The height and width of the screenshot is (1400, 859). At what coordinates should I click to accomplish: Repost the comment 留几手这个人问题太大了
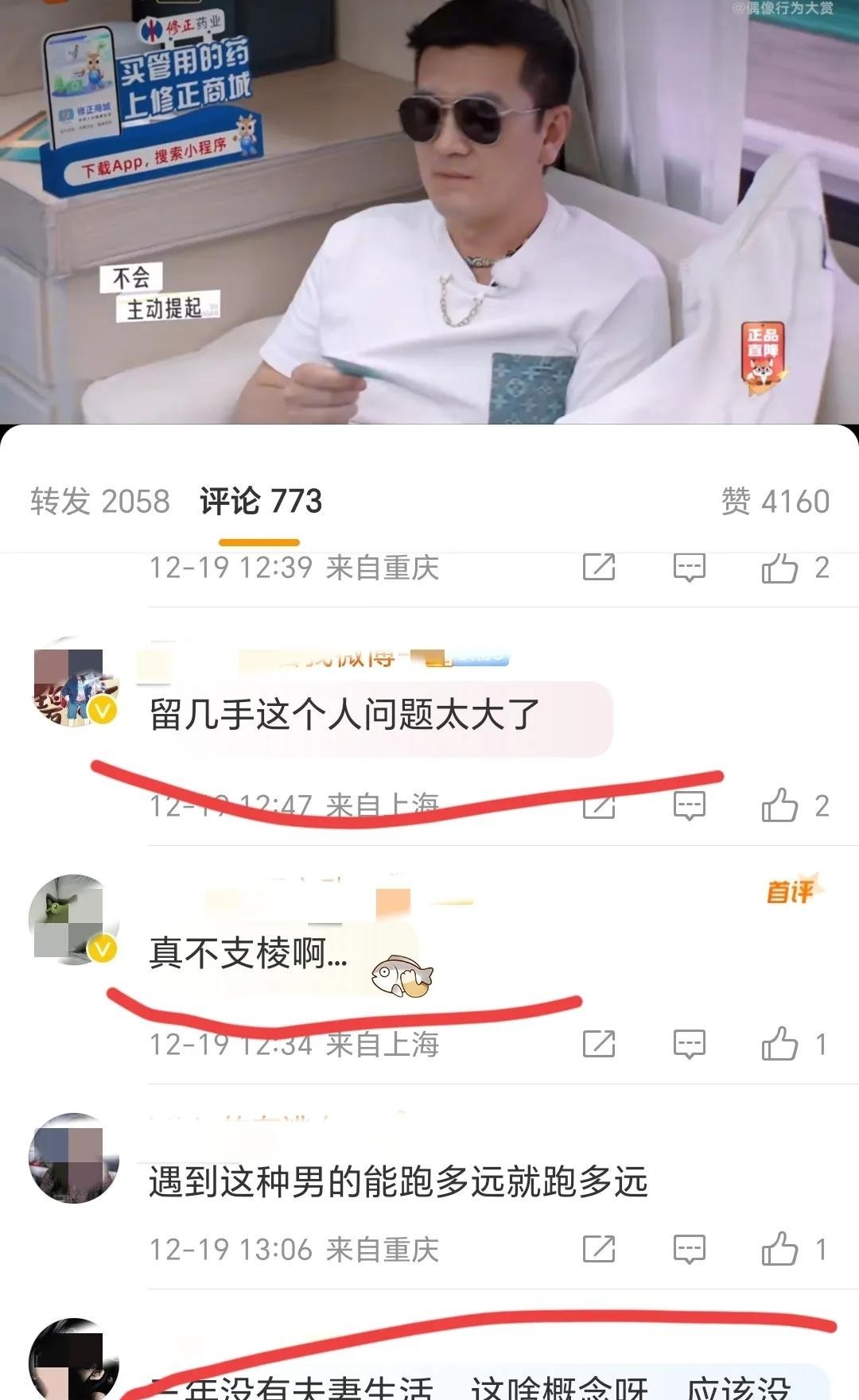pyautogui.click(x=599, y=805)
